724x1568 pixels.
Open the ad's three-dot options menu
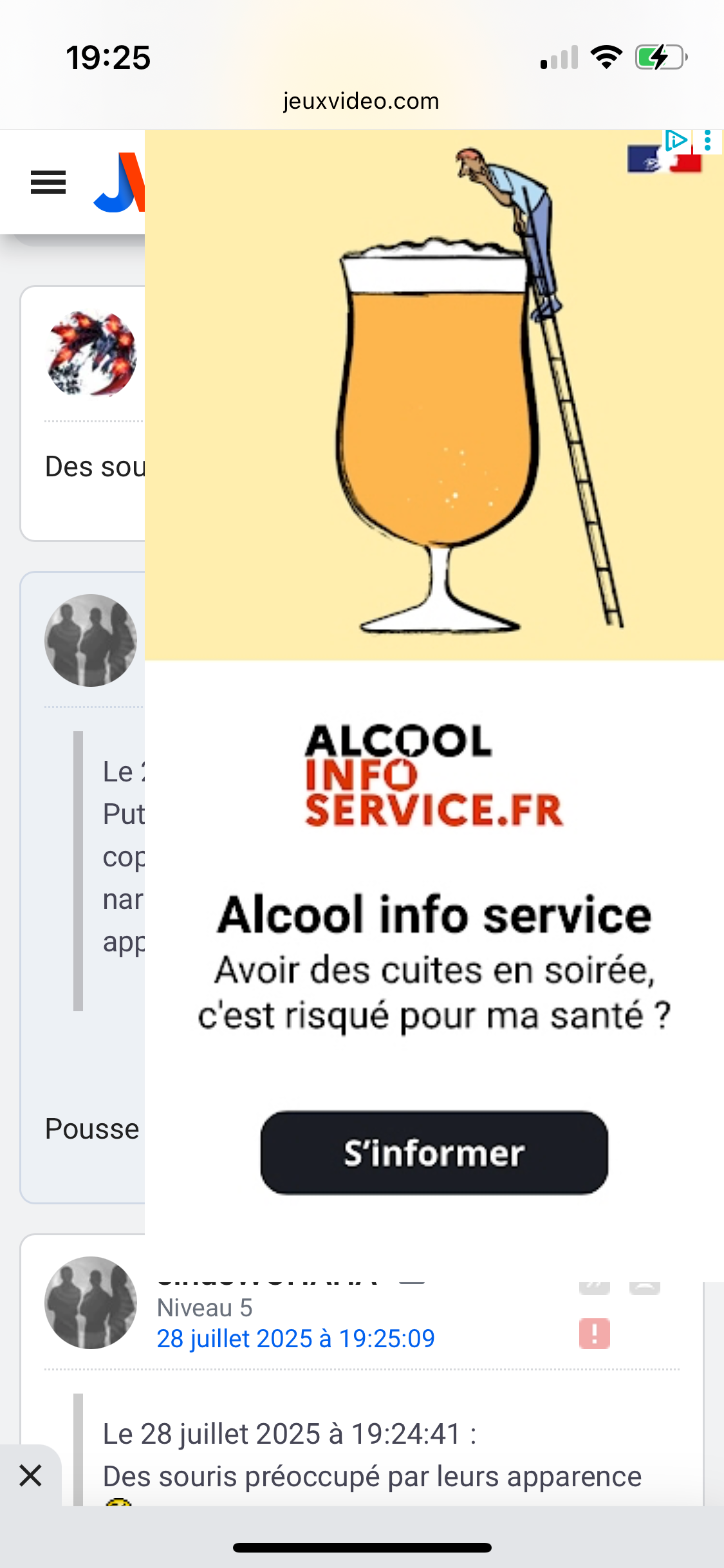click(x=708, y=140)
